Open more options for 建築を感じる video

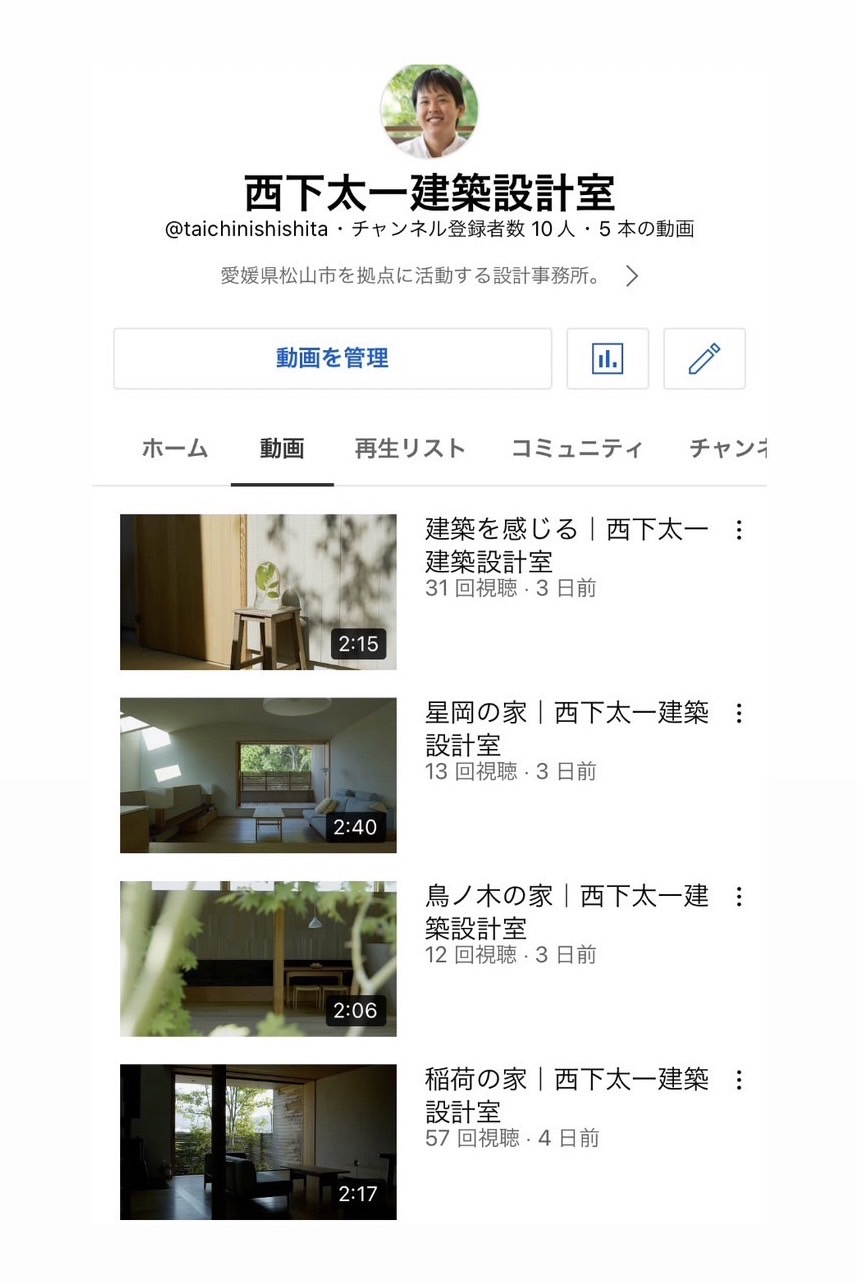coord(739,530)
